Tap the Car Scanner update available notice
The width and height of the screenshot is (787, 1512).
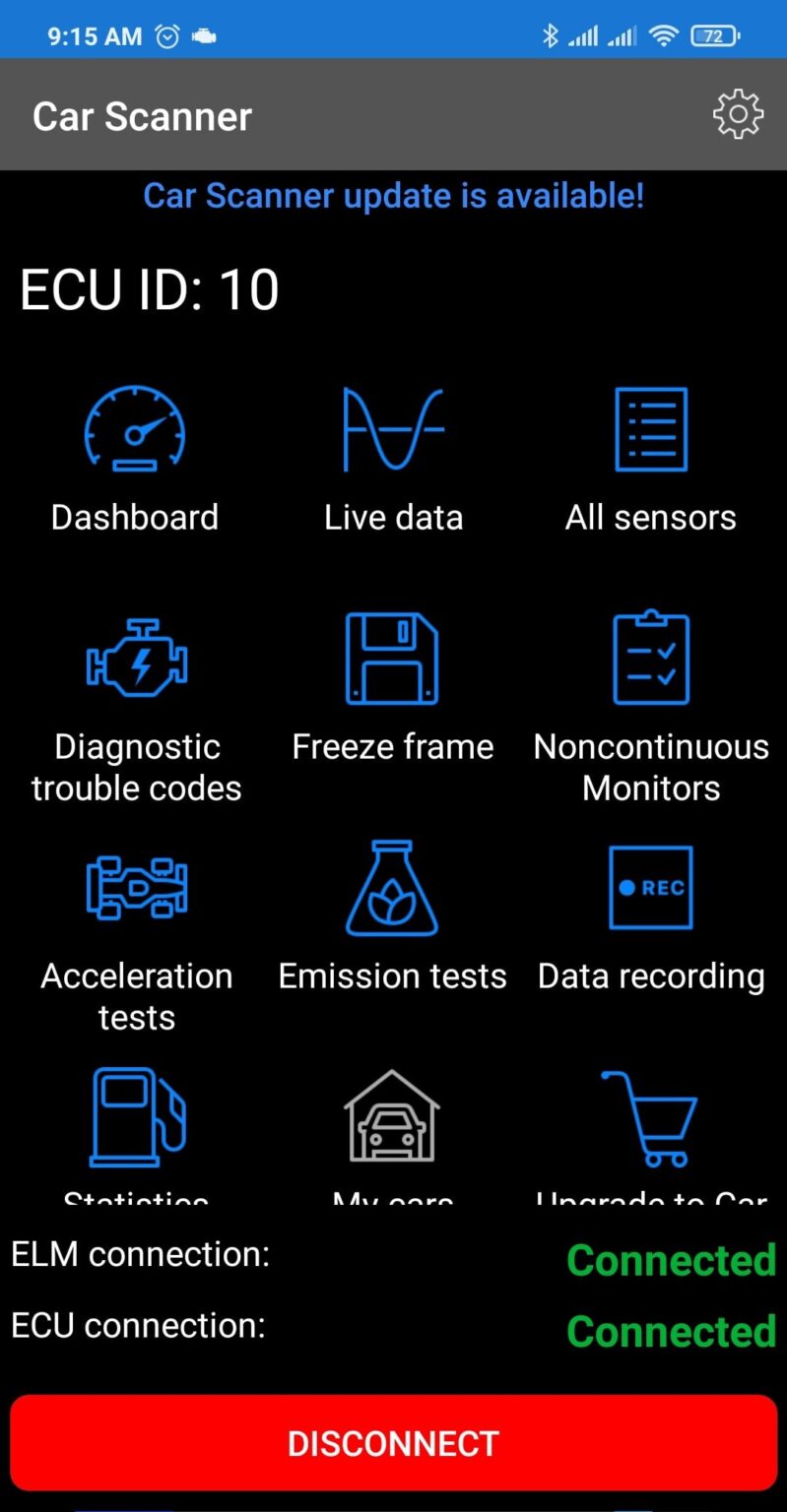tap(393, 196)
